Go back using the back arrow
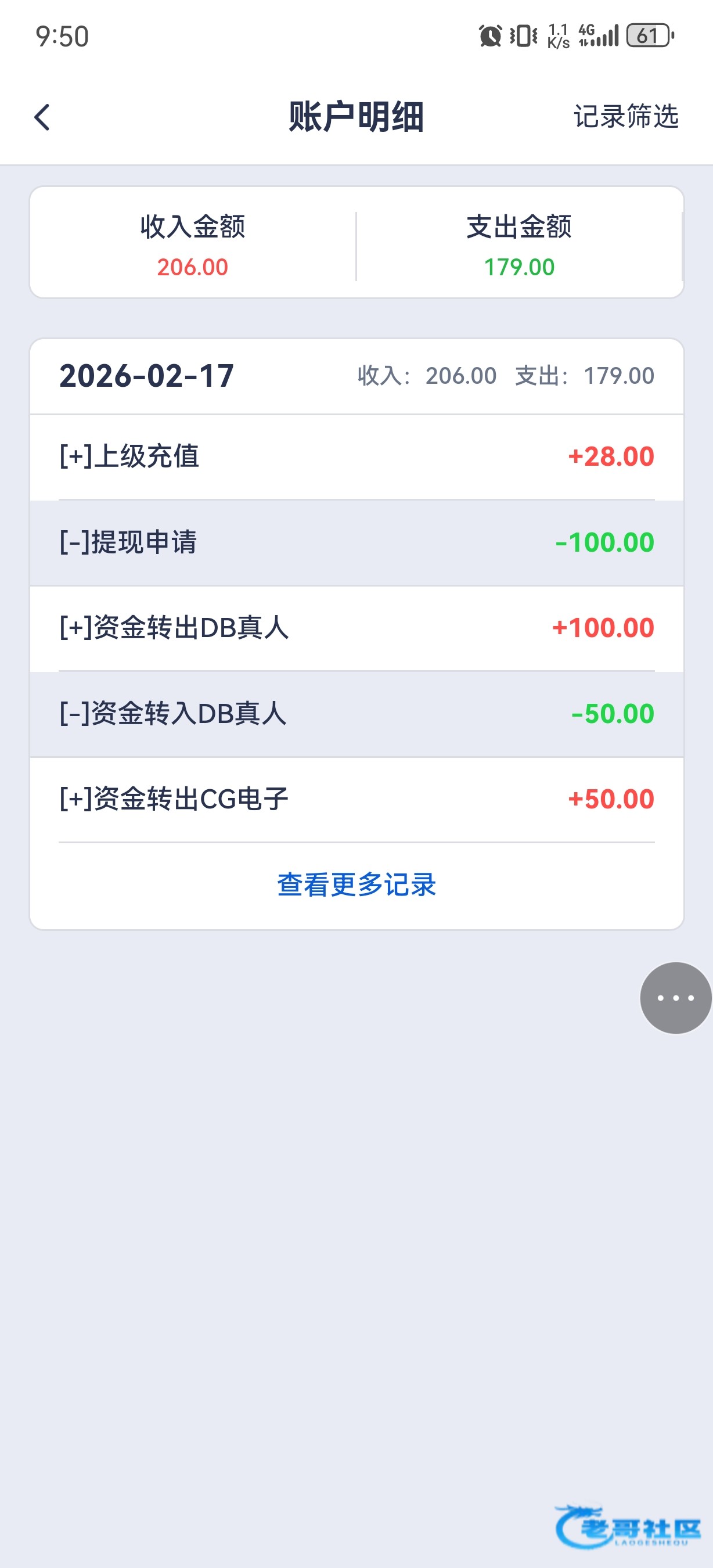 pos(42,117)
